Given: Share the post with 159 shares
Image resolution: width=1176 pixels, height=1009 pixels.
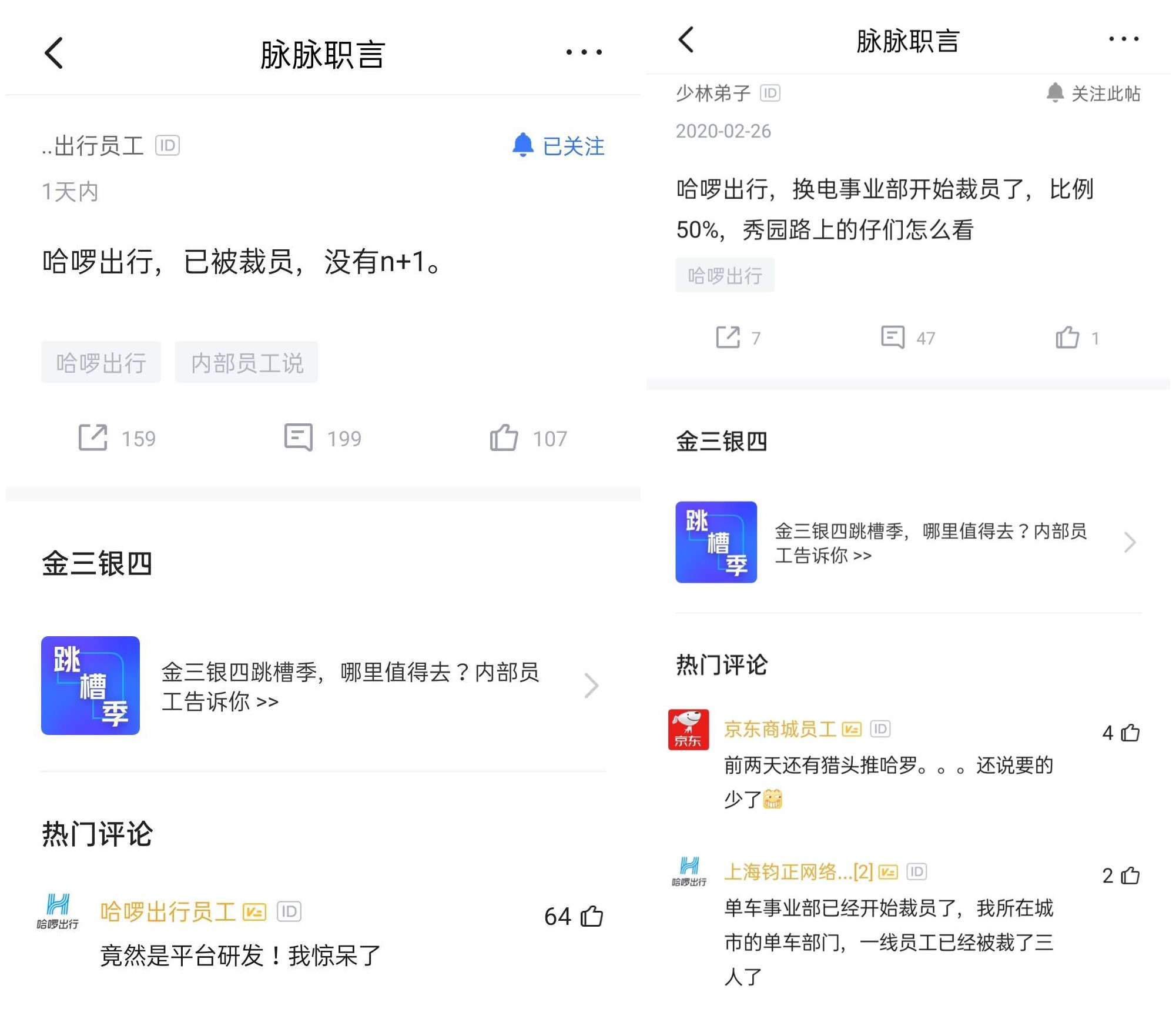Looking at the screenshot, I should [93, 438].
